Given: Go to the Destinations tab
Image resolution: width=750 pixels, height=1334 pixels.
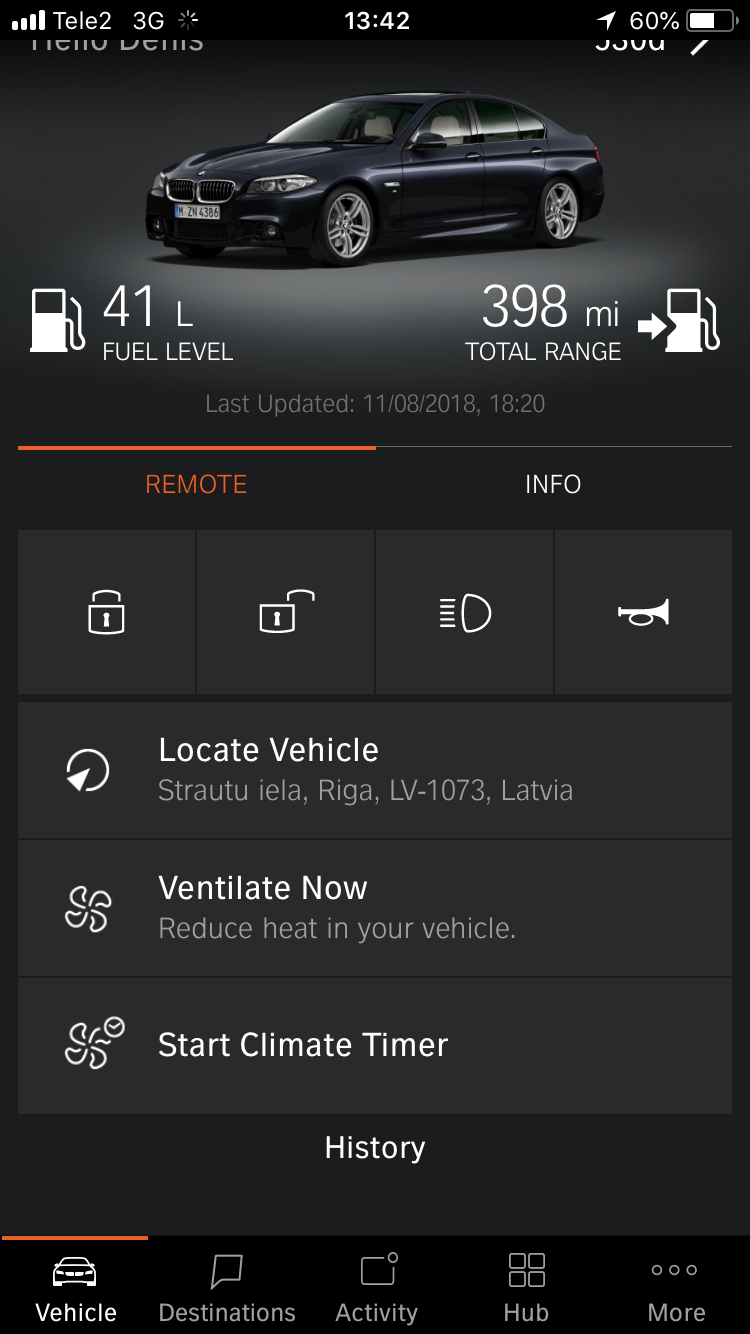Looking at the screenshot, I should (227, 1288).
